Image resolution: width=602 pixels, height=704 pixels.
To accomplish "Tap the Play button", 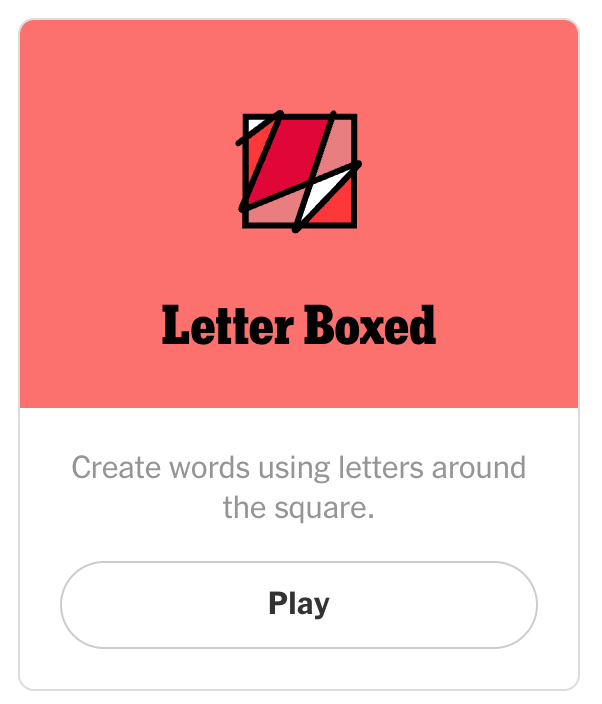I will (x=299, y=604).
